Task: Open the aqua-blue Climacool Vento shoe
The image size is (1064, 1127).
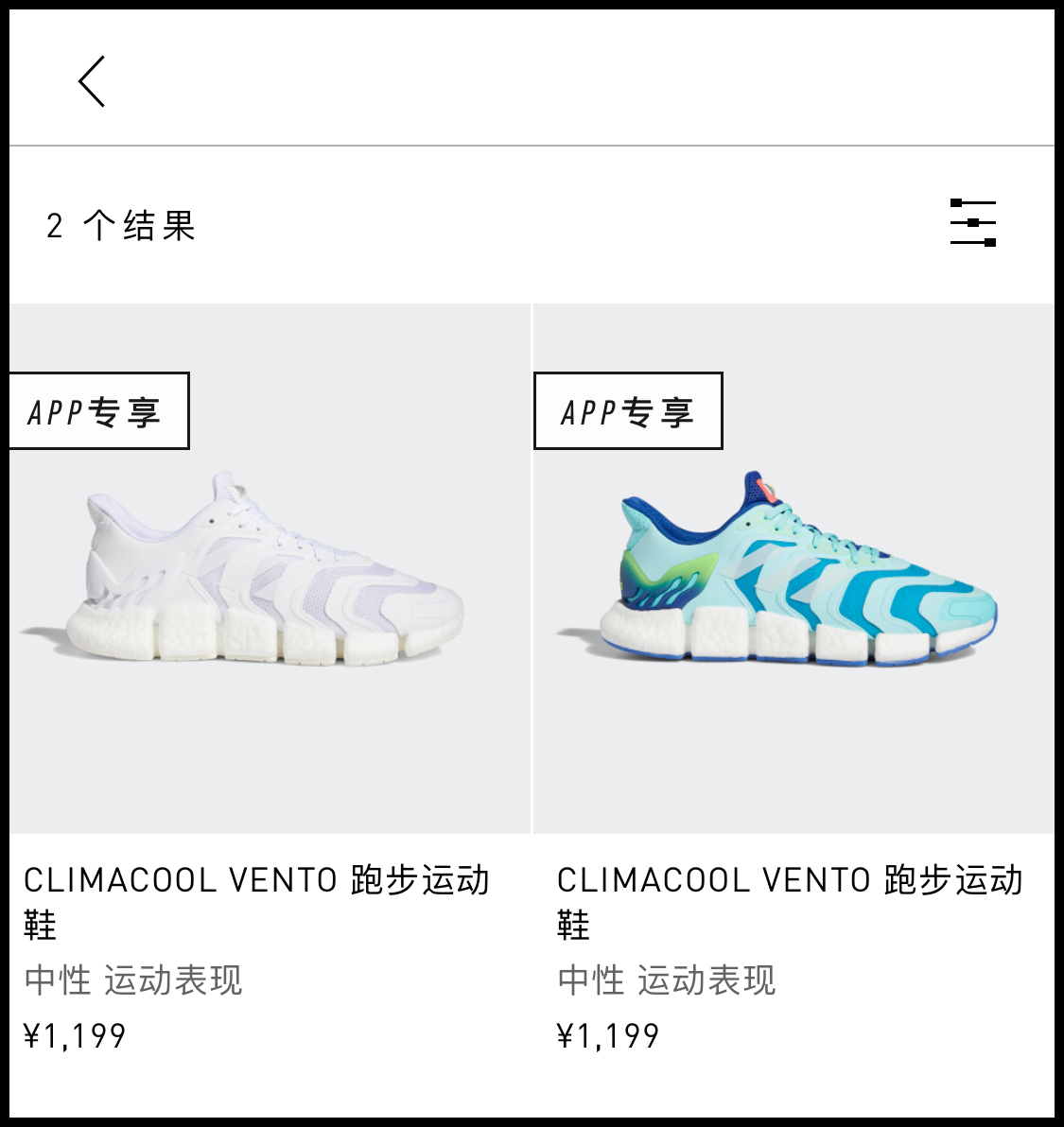Action: point(793,577)
